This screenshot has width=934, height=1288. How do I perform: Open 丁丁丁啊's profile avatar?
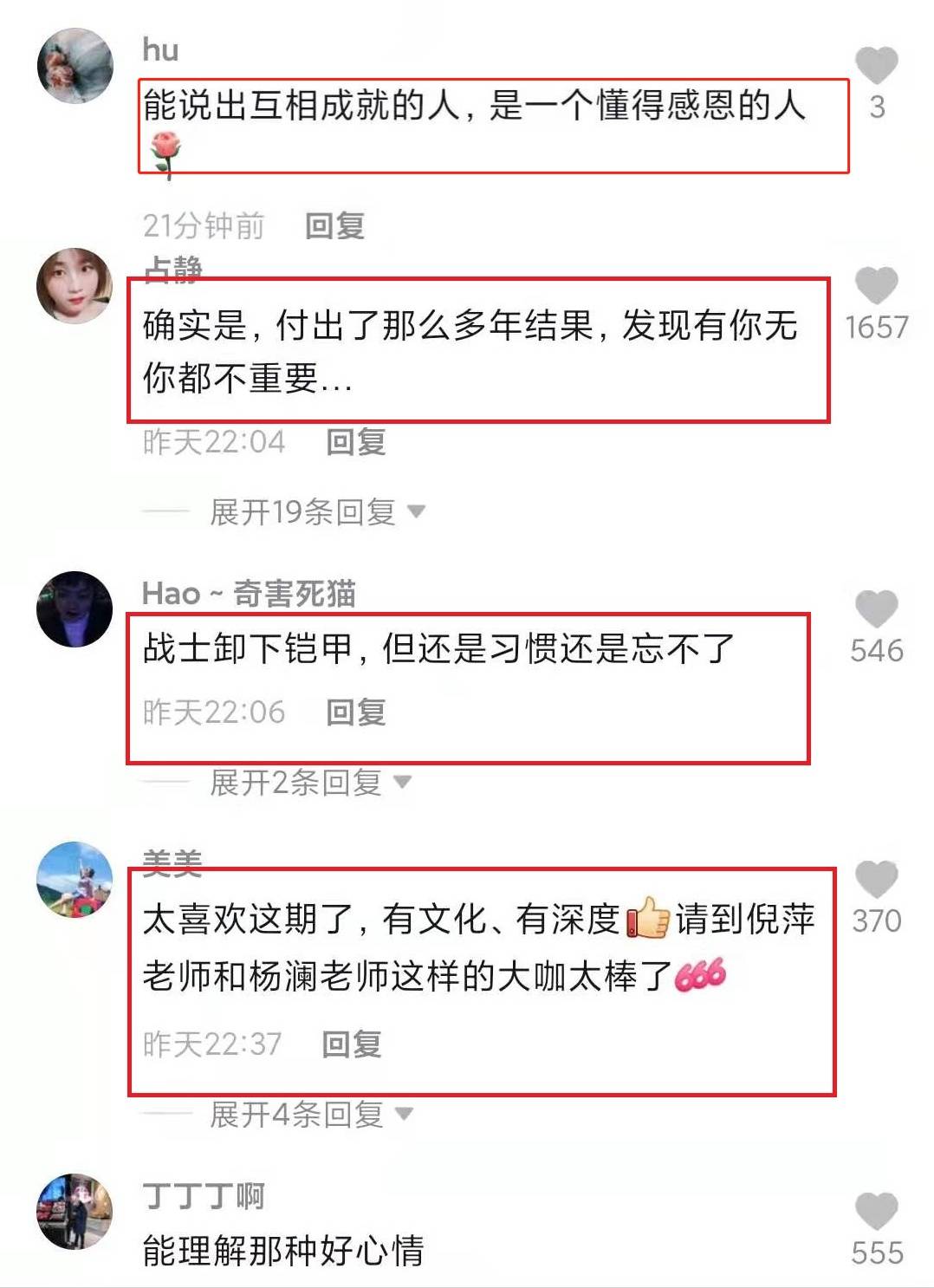point(75,1212)
